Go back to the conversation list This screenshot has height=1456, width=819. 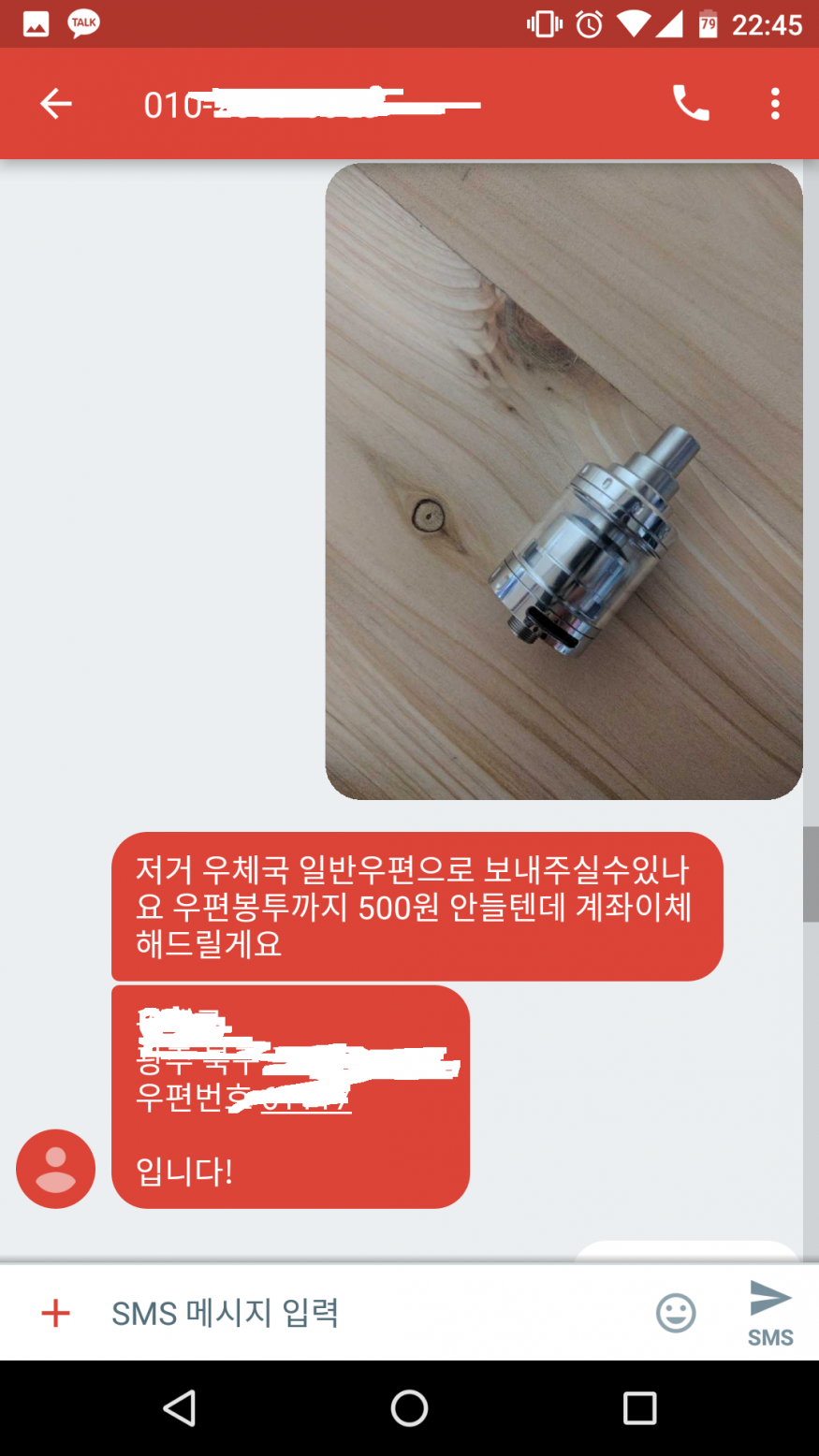click(x=56, y=104)
